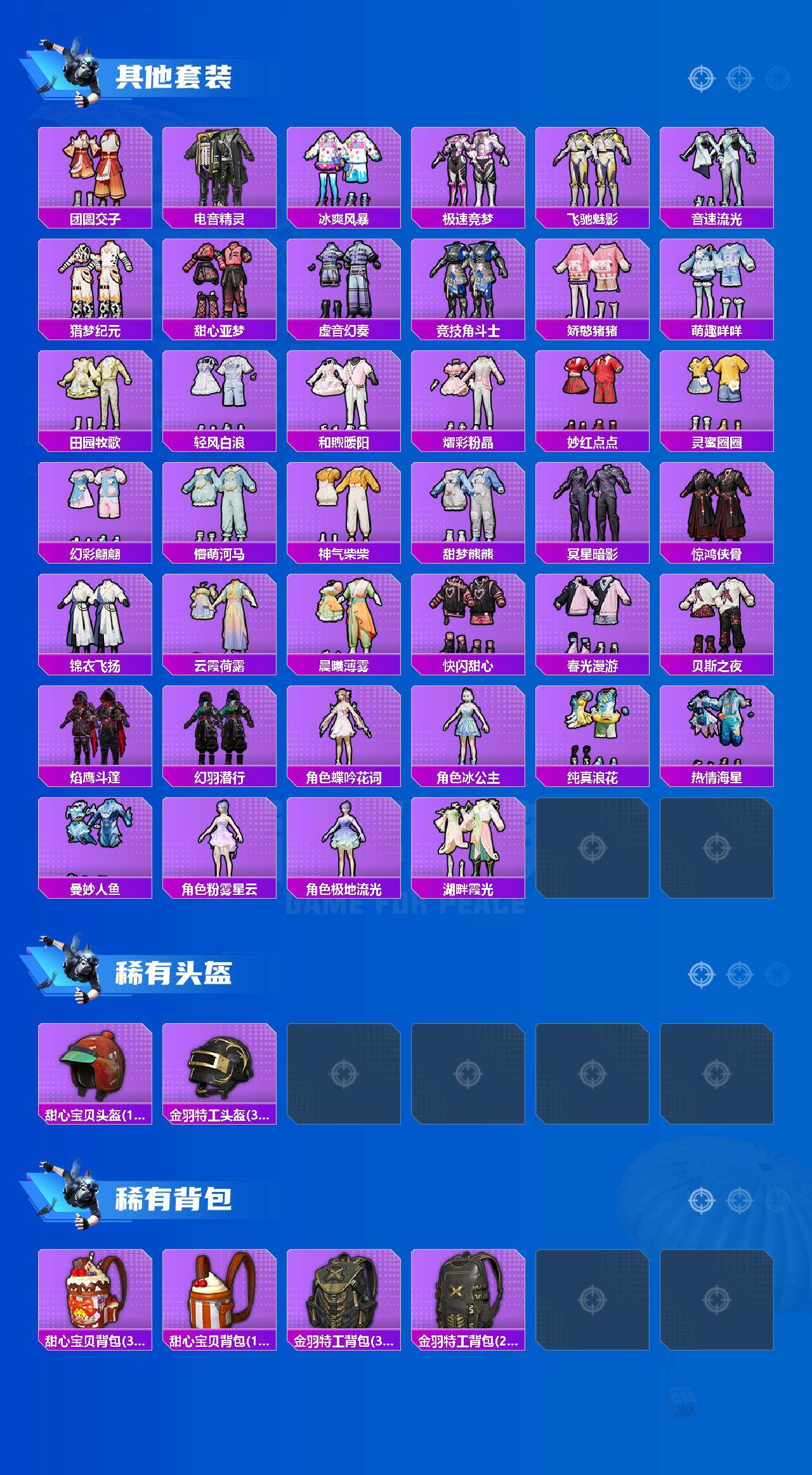Screen dimensions: 812x1475
Task: Select the 团圆交子 outfit set
Action: [94, 171]
